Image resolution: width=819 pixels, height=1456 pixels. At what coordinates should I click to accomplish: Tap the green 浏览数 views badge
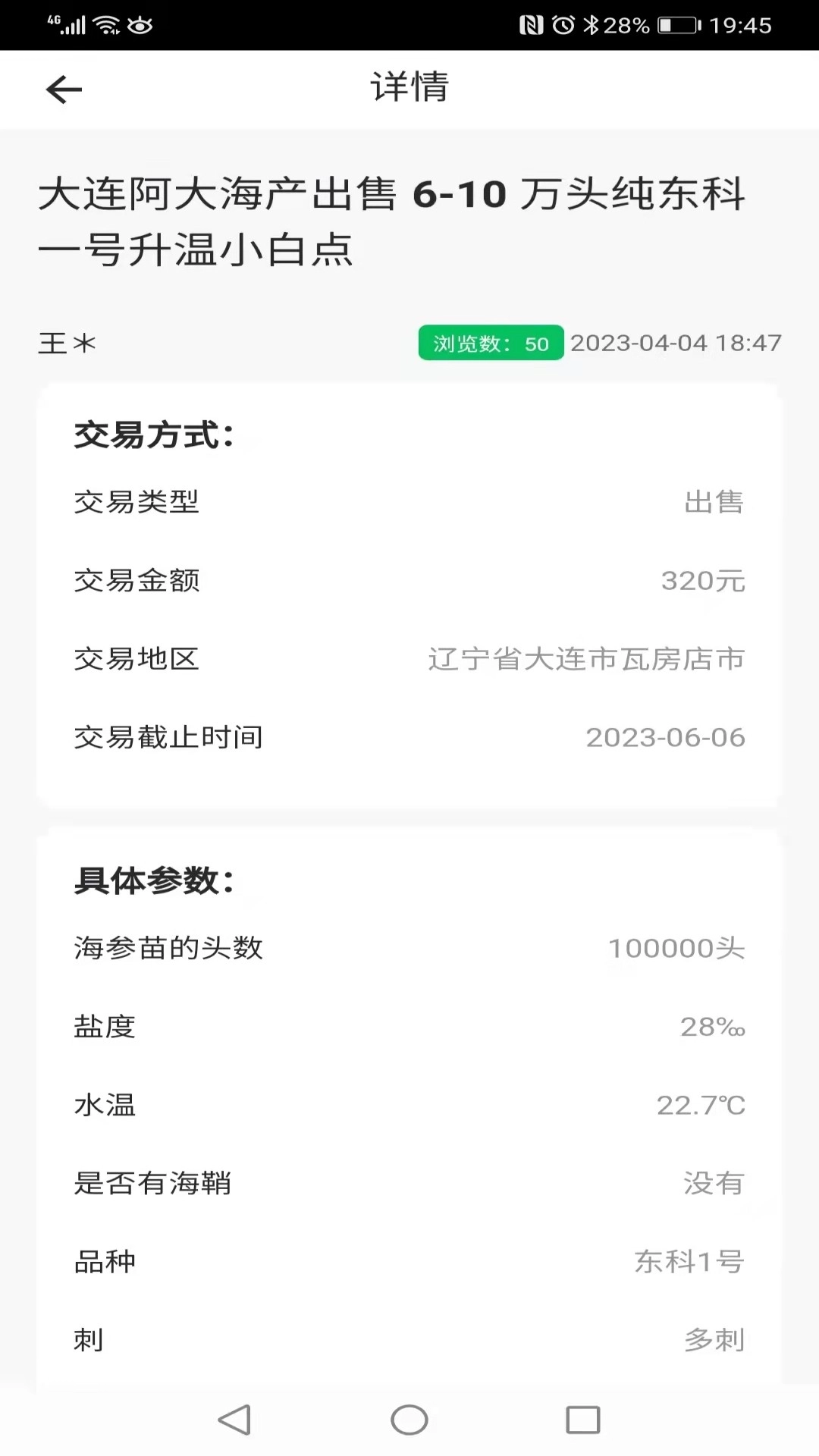coord(491,343)
